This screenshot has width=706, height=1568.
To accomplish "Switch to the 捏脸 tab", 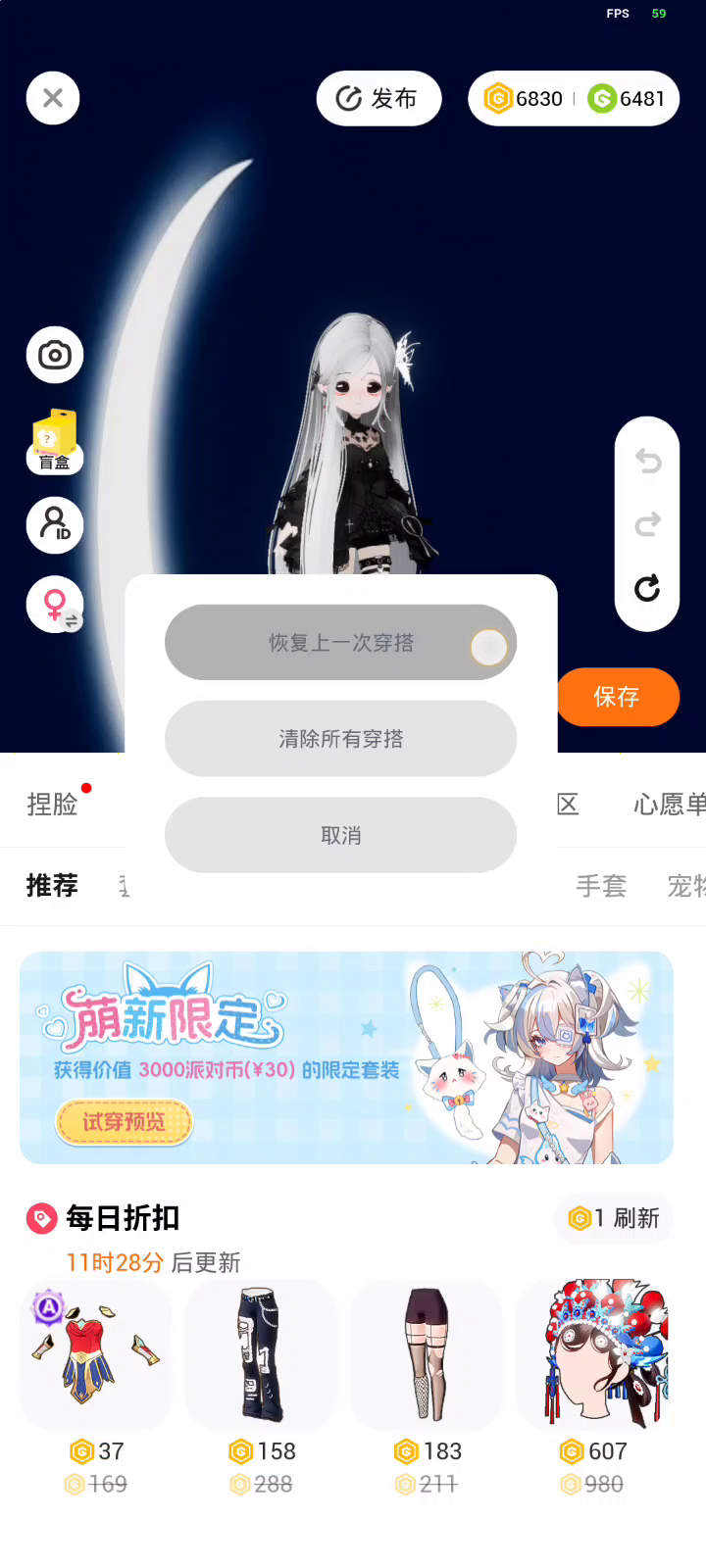I will [53, 805].
